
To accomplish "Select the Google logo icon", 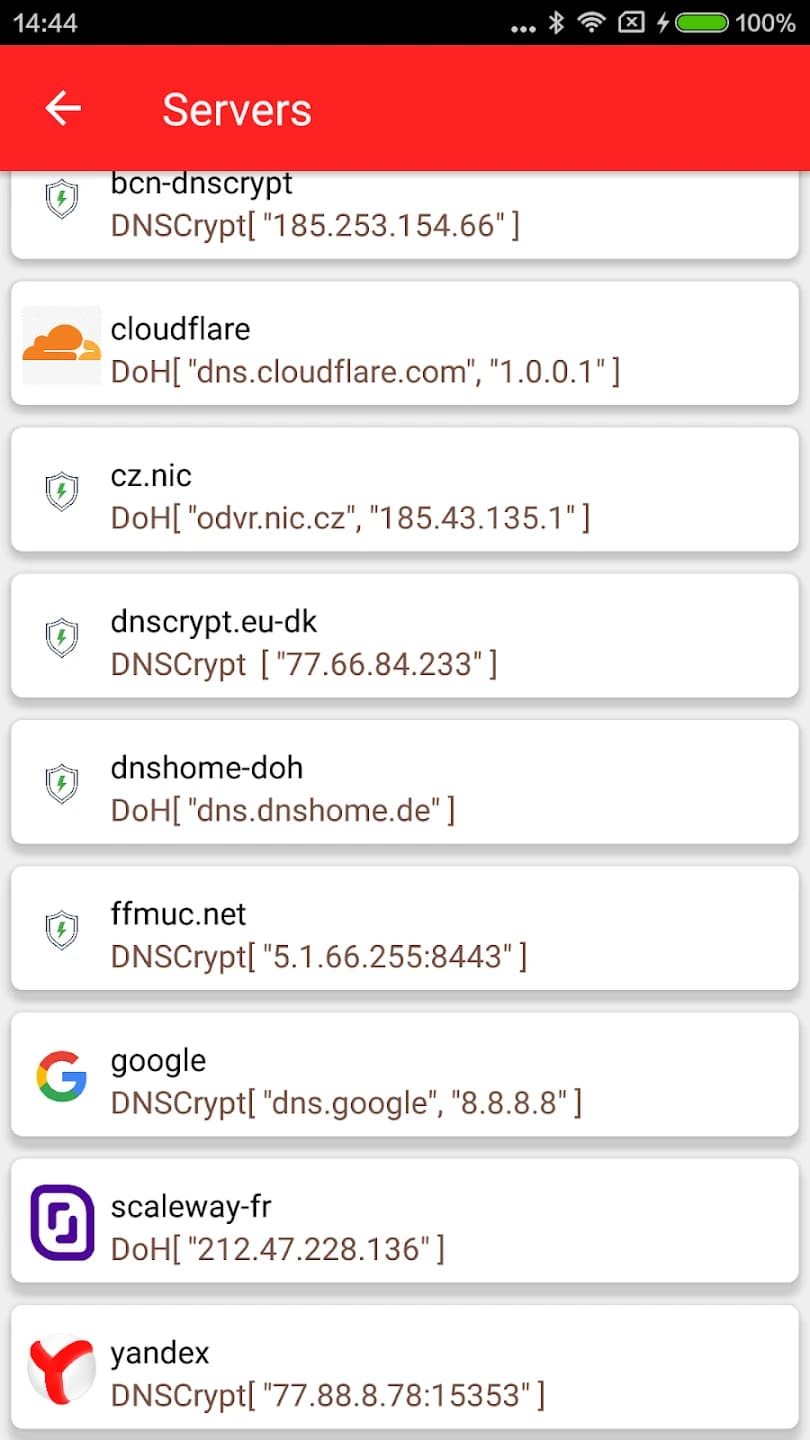I will [61, 1077].
